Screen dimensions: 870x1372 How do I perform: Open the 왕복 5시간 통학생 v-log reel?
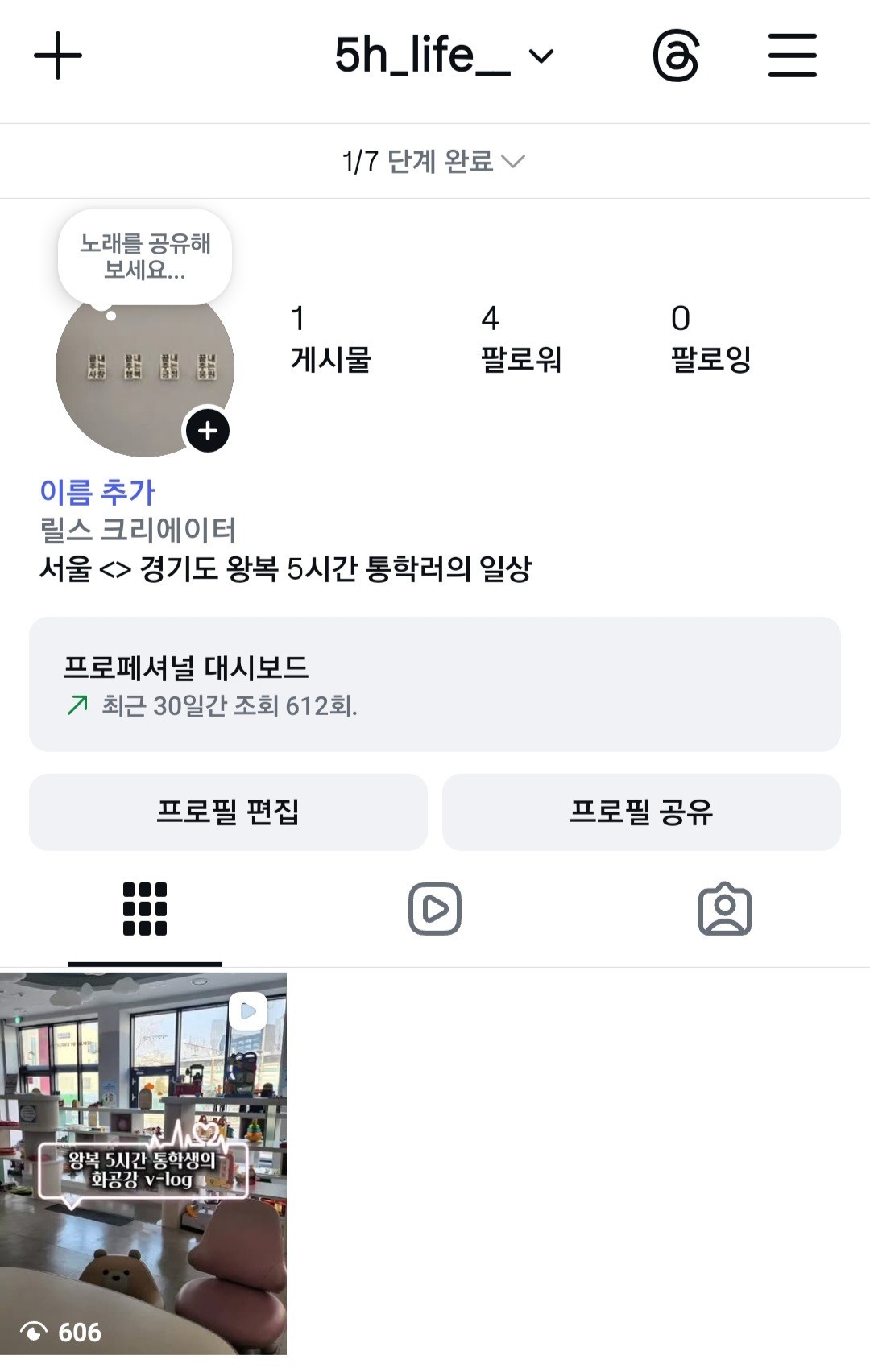pos(143,1163)
